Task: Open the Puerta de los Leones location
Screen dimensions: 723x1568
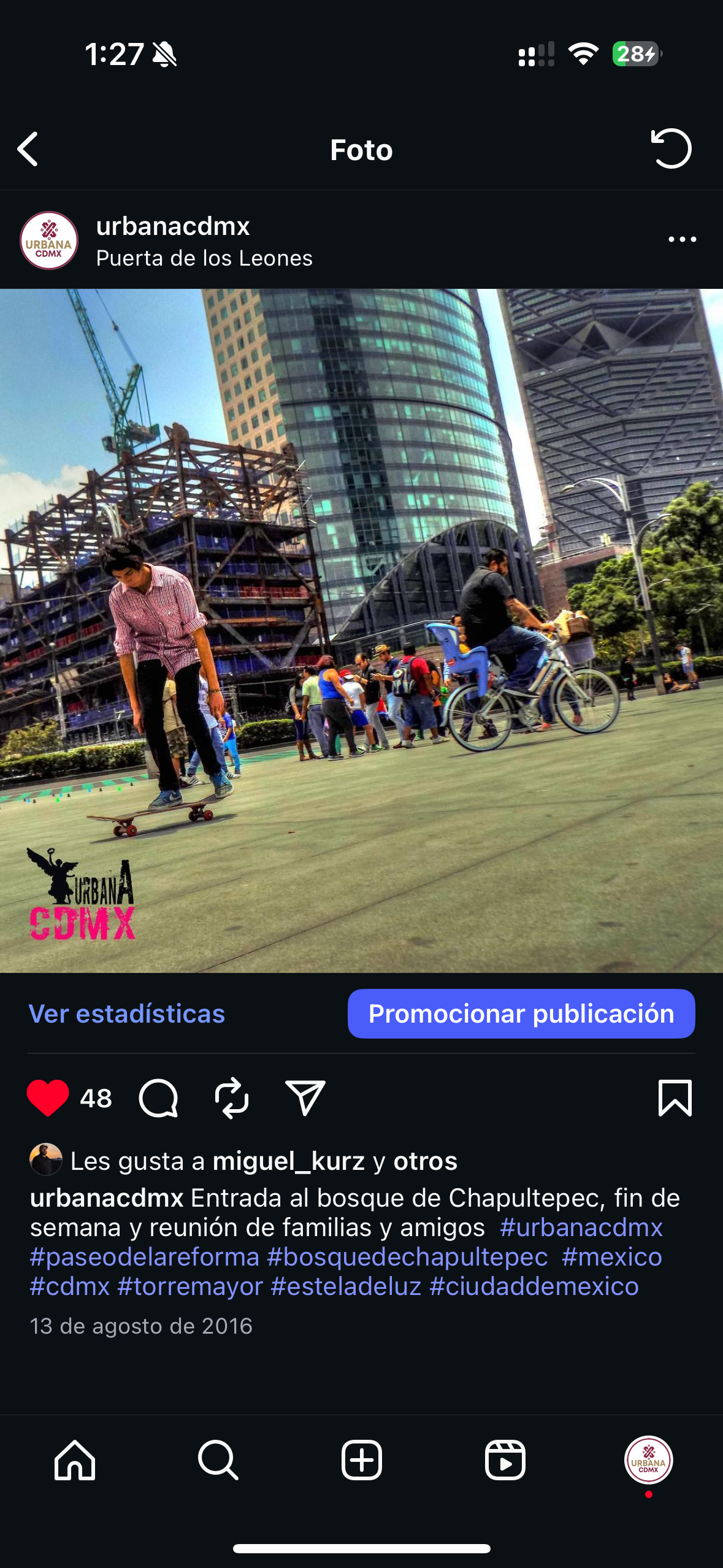Action: 204,258
